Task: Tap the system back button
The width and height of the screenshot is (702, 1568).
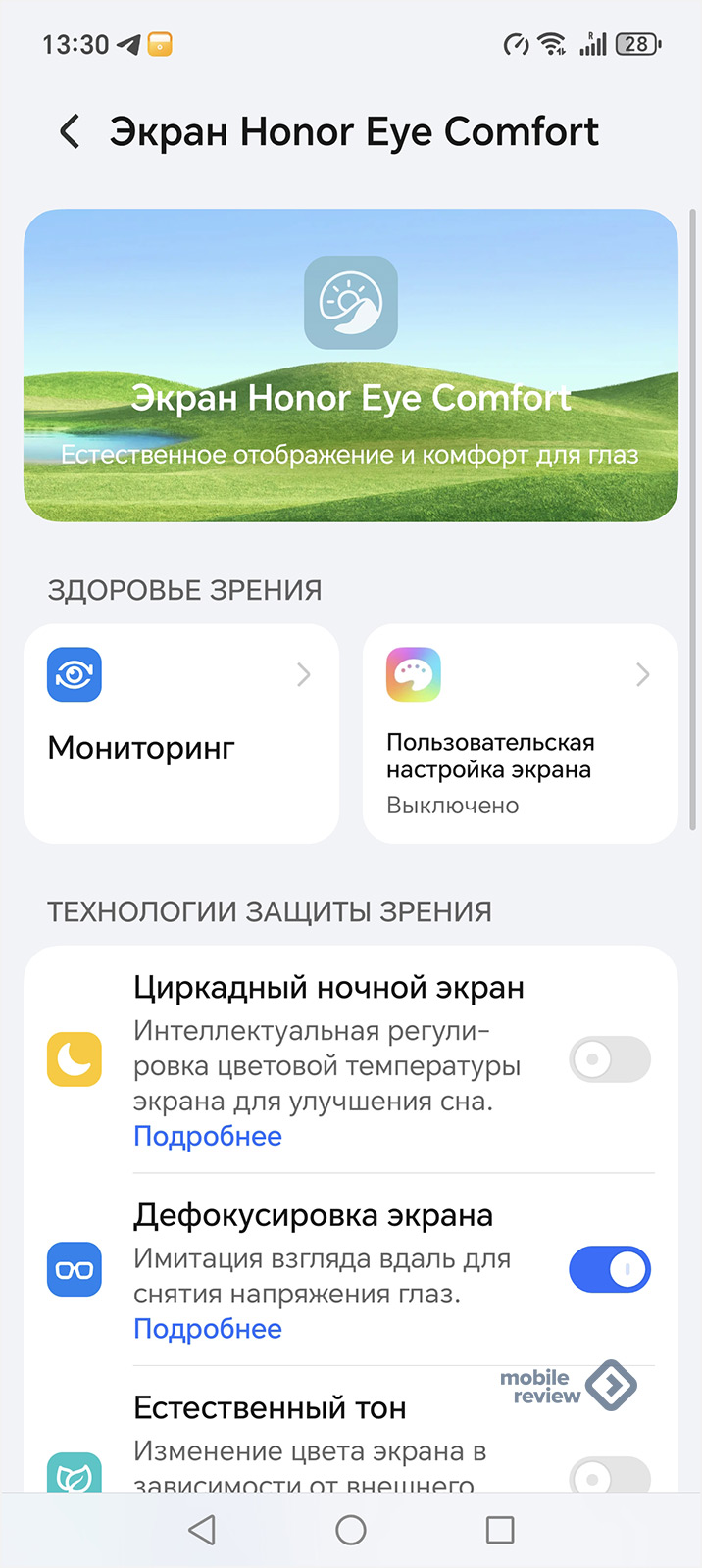Action: coord(202,1530)
